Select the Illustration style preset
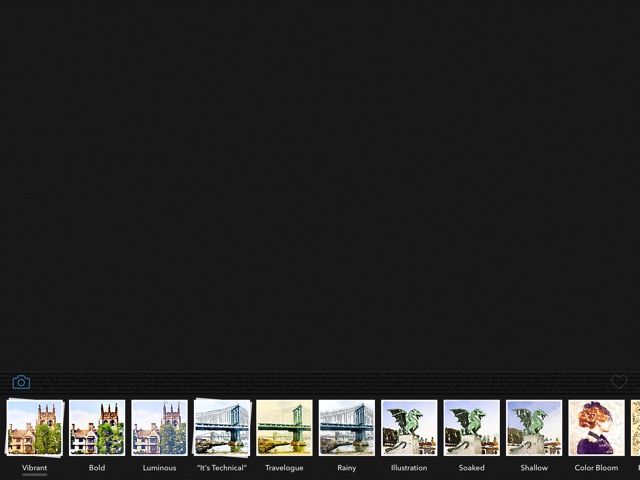The height and width of the screenshot is (480, 640). coord(409,428)
